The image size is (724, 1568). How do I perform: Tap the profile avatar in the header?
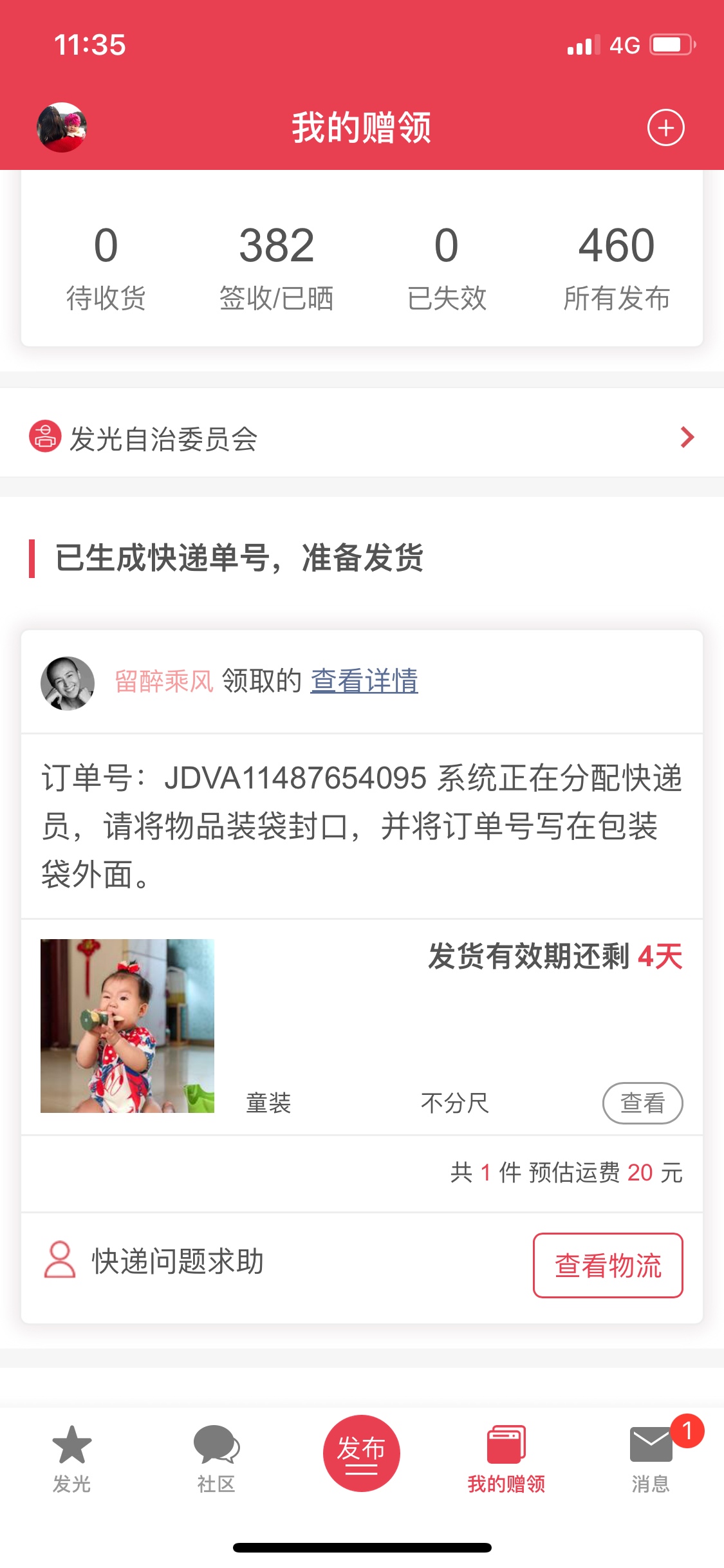tap(62, 127)
